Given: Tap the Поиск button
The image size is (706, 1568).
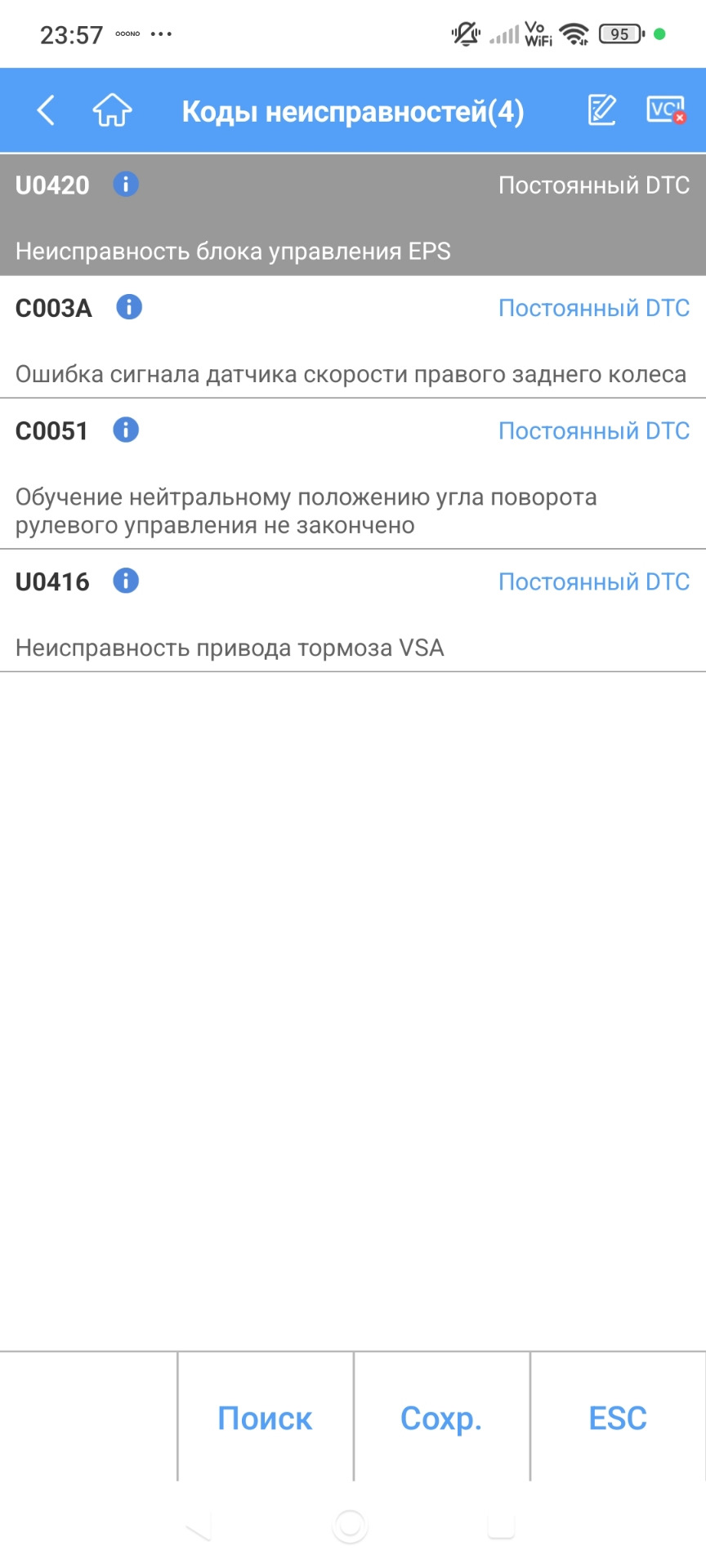Looking at the screenshot, I should coord(265,1419).
